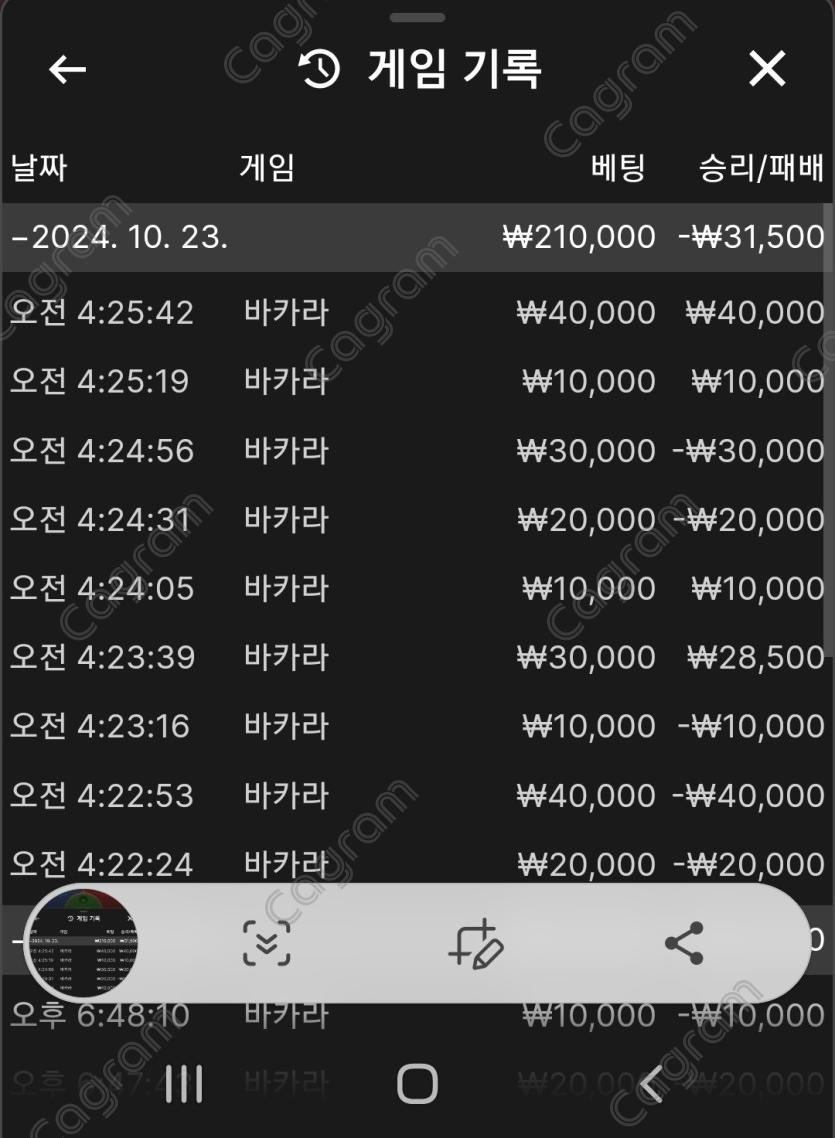Go to the home screen
Viewport: 835px width, 1138px height.
[417, 1084]
